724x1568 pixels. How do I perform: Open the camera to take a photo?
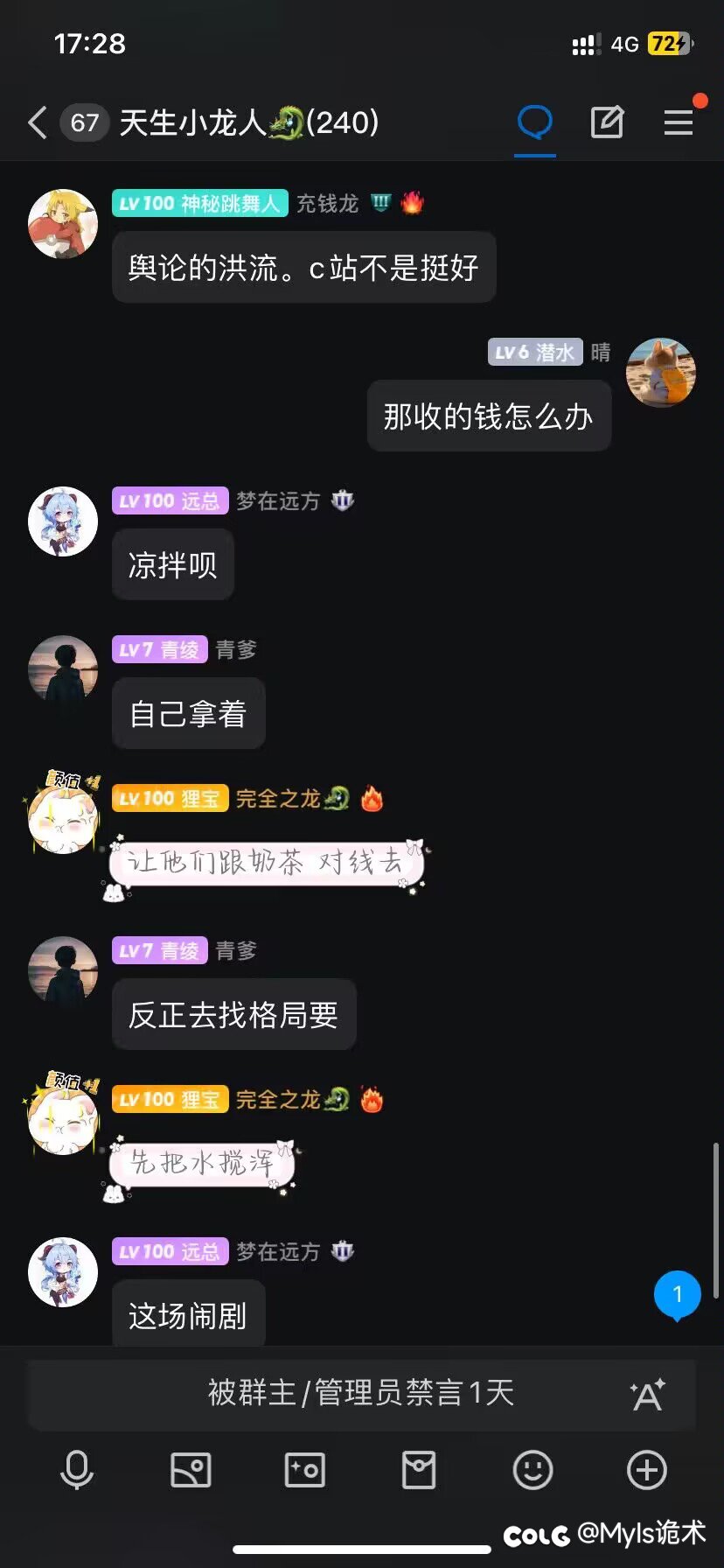305,1470
